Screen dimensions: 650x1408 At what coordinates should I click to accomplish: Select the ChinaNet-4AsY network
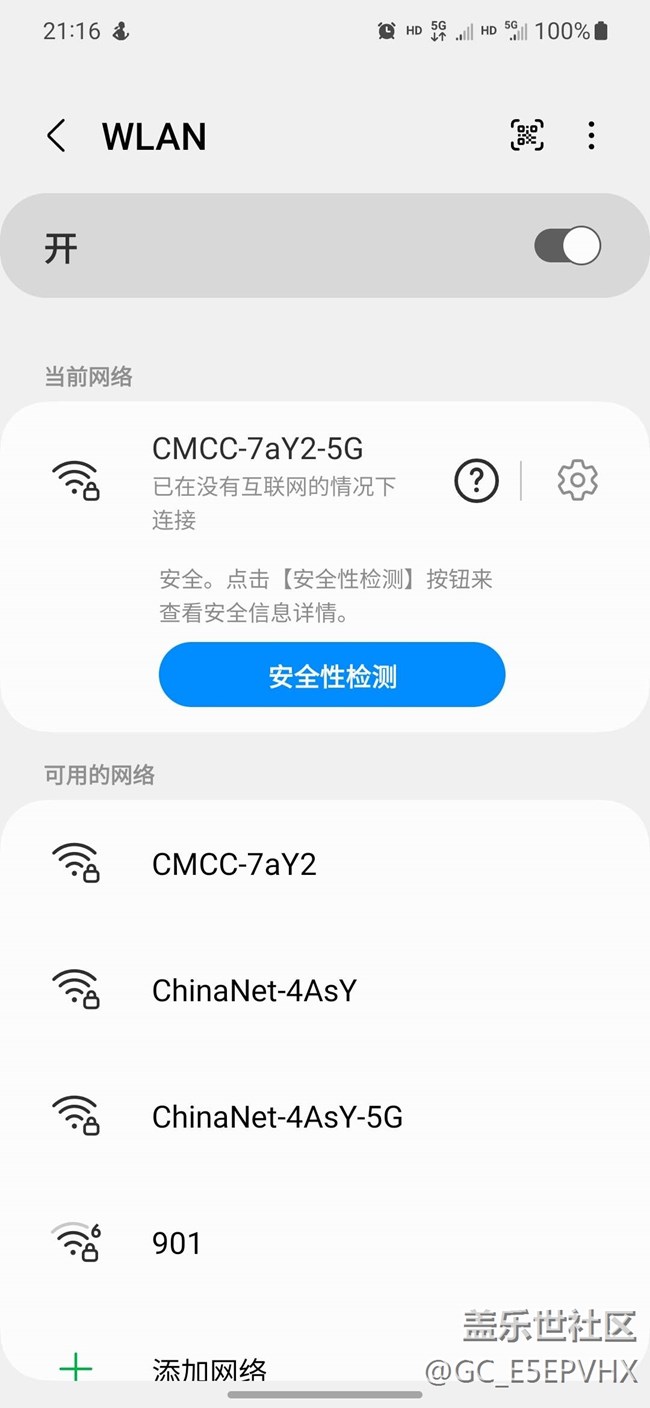click(x=254, y=990)
